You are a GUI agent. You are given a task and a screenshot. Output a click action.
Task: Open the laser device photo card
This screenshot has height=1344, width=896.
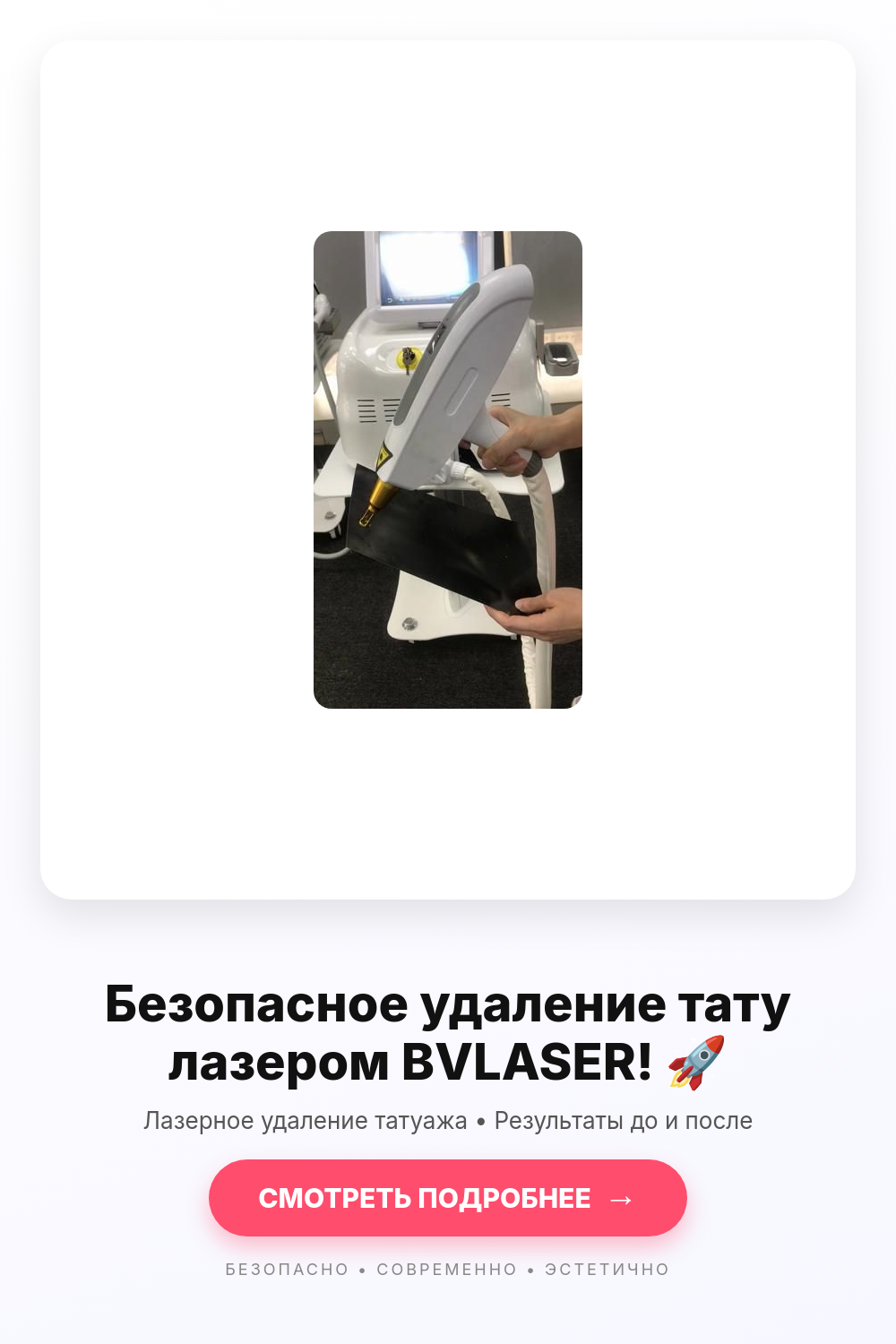pyautogui.click(x=448, y=470)
